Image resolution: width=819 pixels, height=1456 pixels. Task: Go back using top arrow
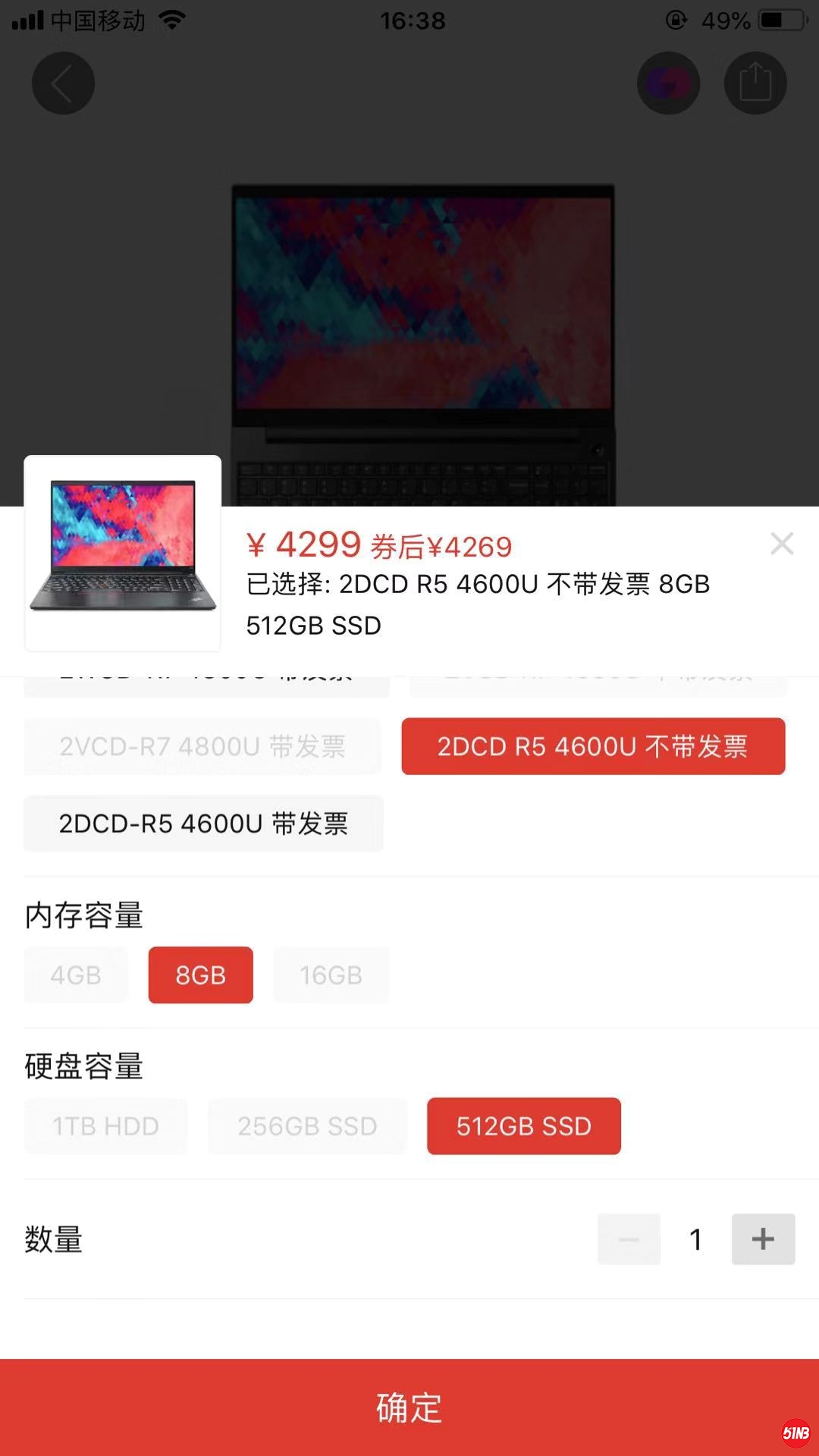(63, 83)
